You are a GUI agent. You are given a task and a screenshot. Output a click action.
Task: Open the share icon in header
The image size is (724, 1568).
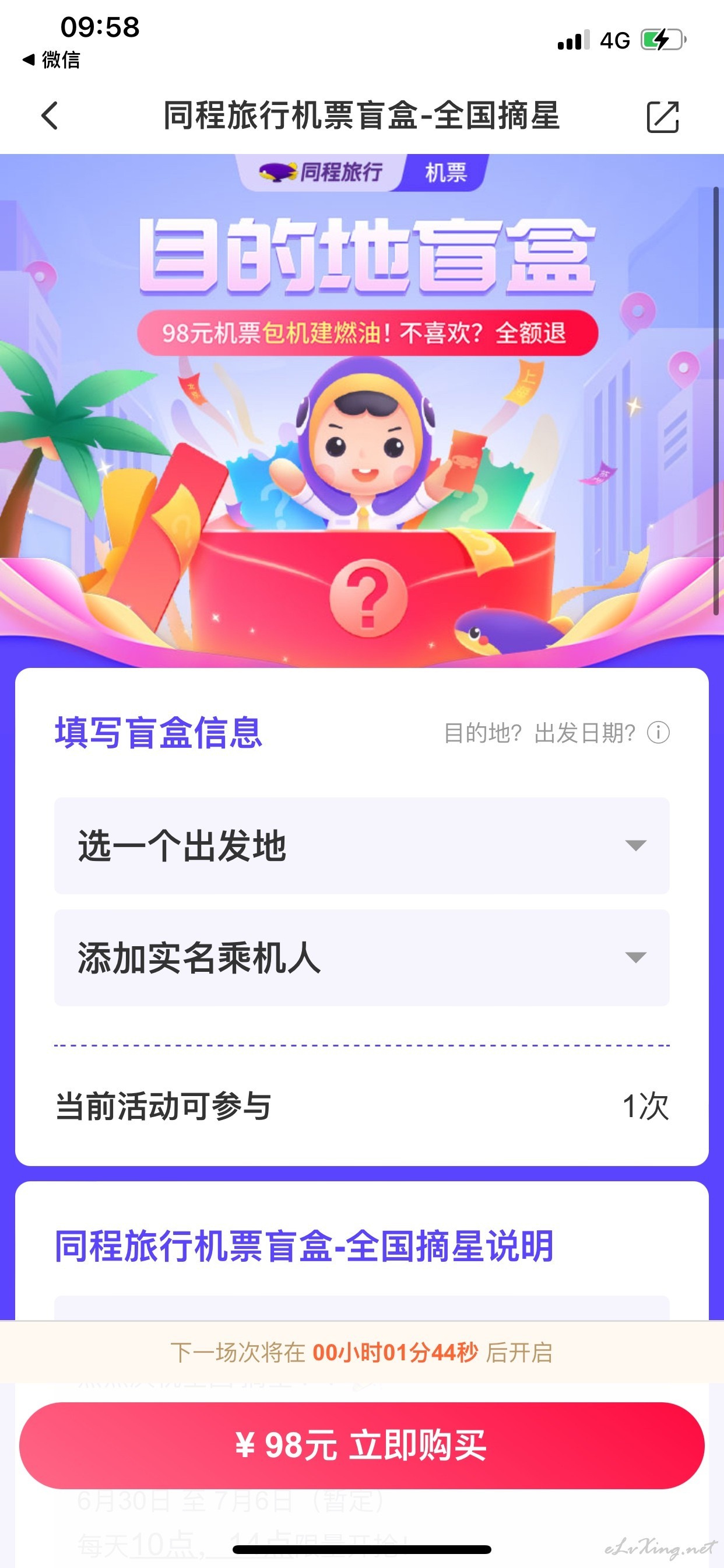(663, 116)
